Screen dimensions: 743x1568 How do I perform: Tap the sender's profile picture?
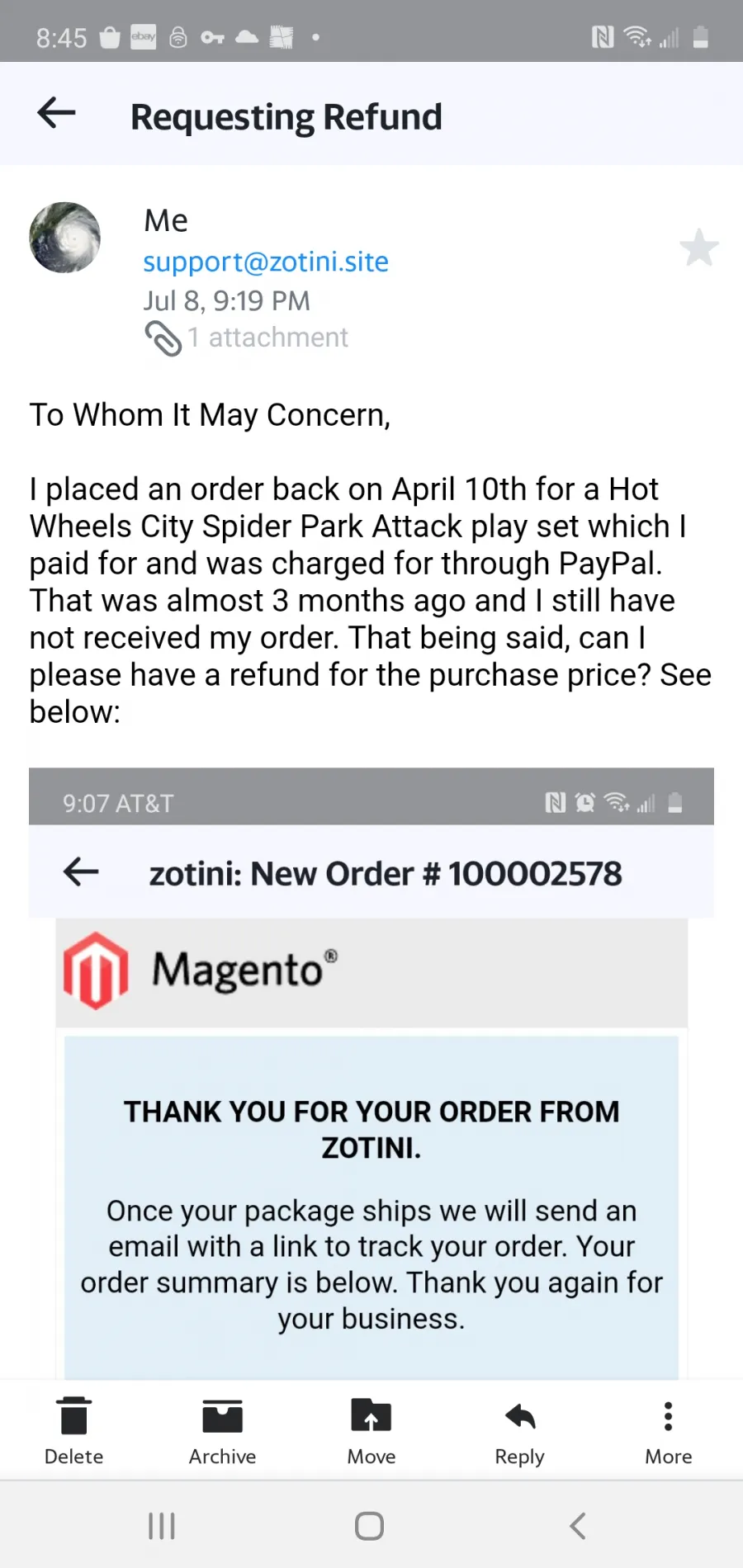click(x=65, y=238)
